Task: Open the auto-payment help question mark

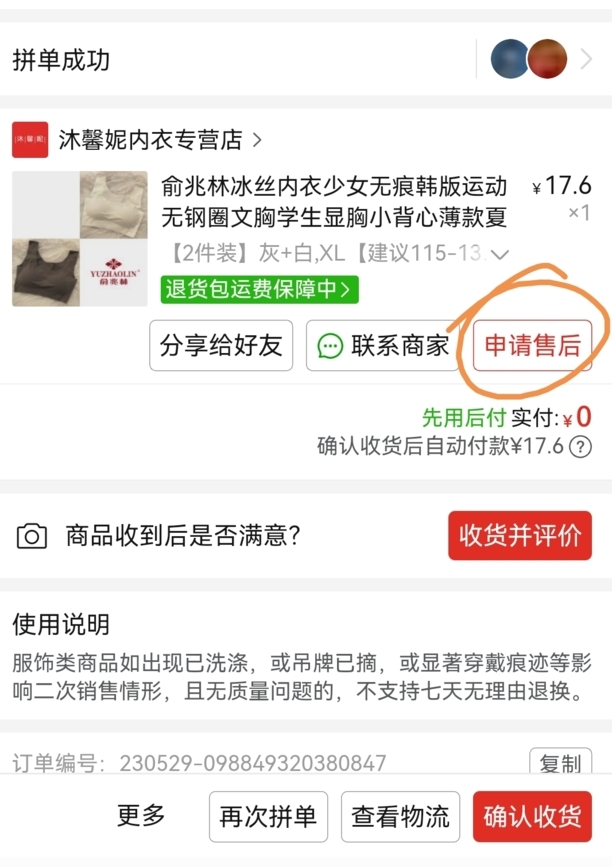Action: click(x=580, y=446)
